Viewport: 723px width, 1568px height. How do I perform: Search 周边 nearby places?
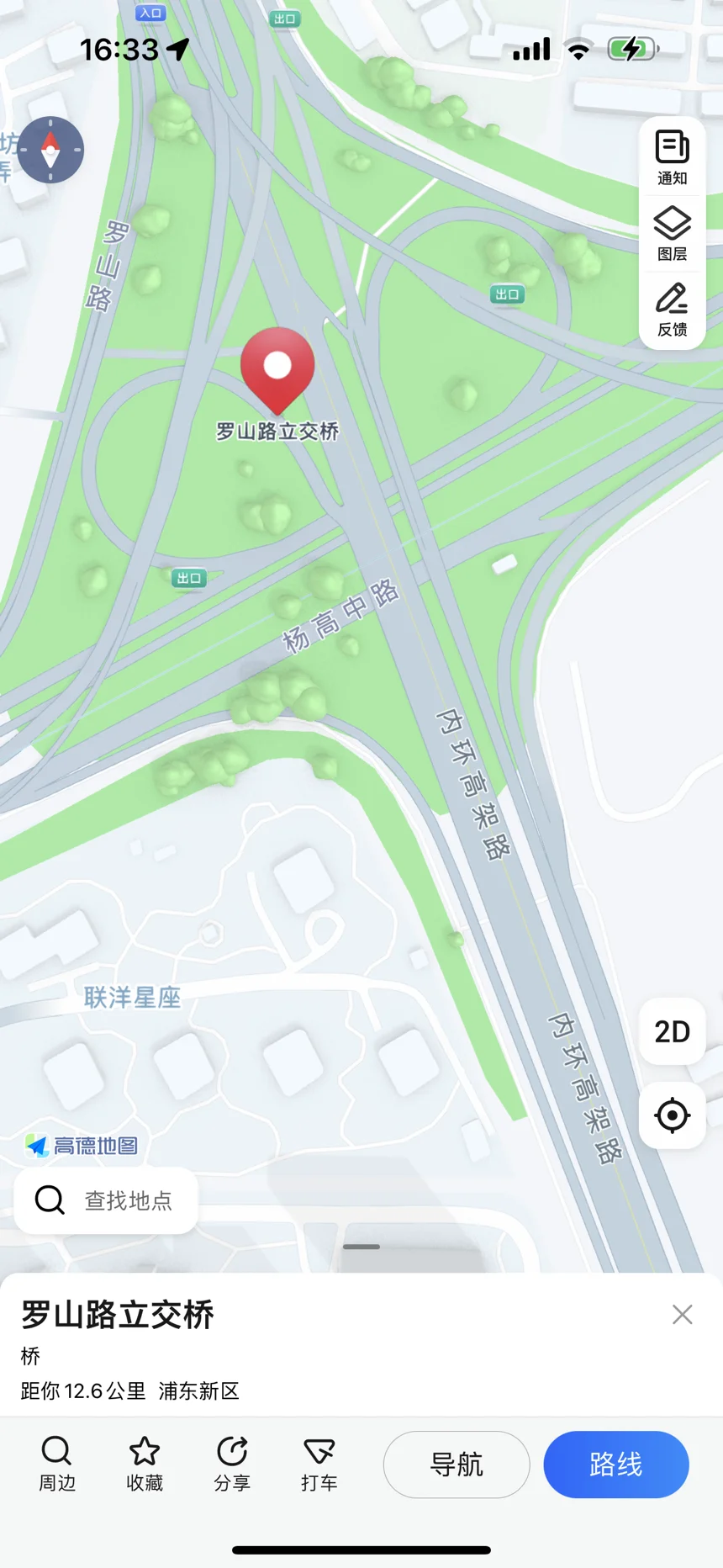point(57,1464)
